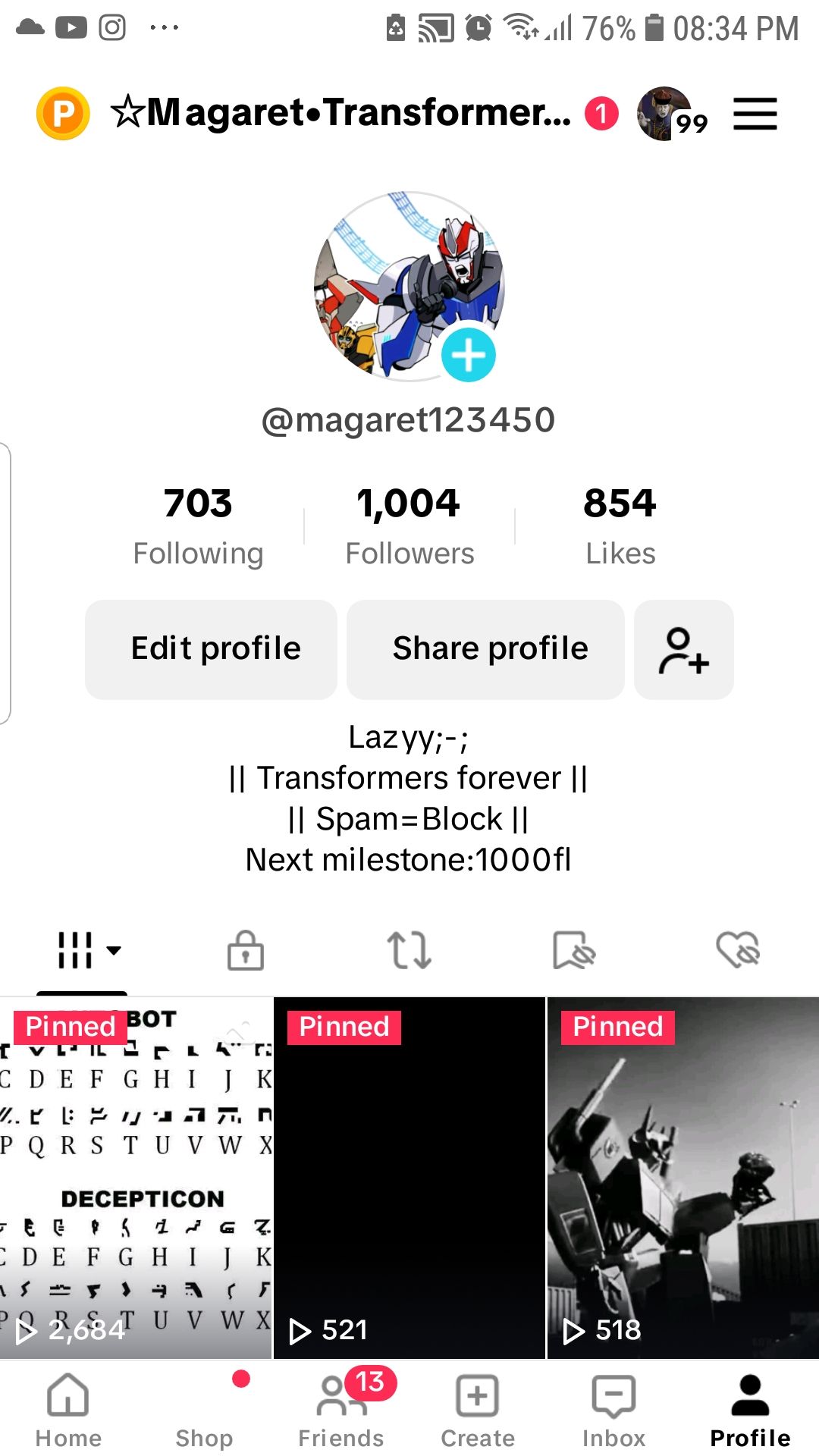
Task: Tap the plus badge on profile picture
Action: [468, 355]
